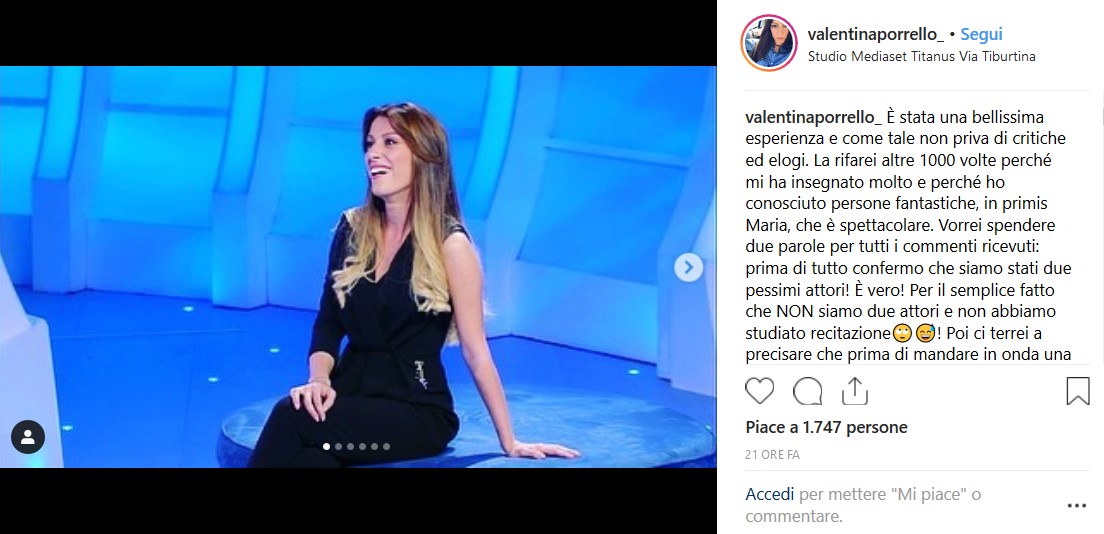Open the comment bubble icon
Screen dimensions: 1104x534
tap(807, 391)
